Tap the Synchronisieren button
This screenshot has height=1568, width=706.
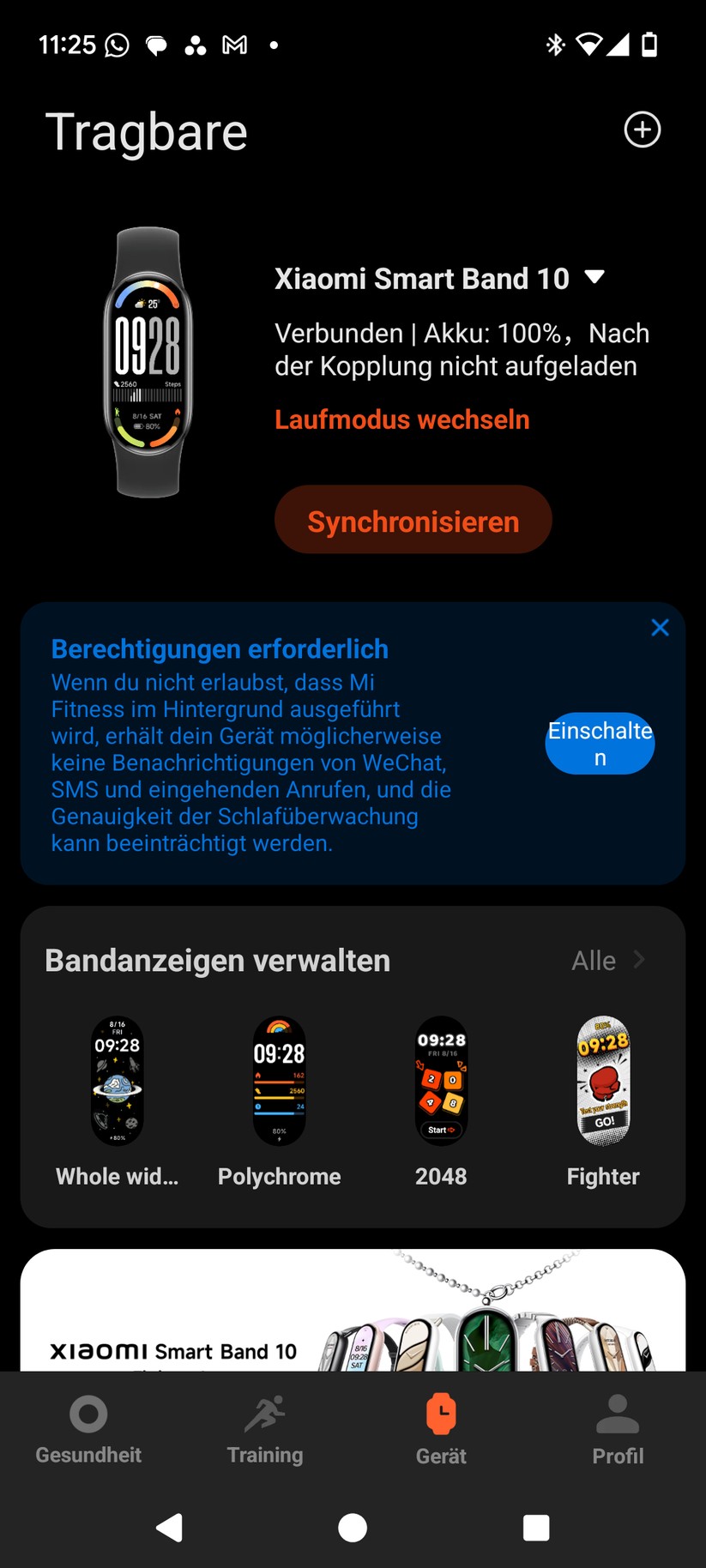click(413, 521)
